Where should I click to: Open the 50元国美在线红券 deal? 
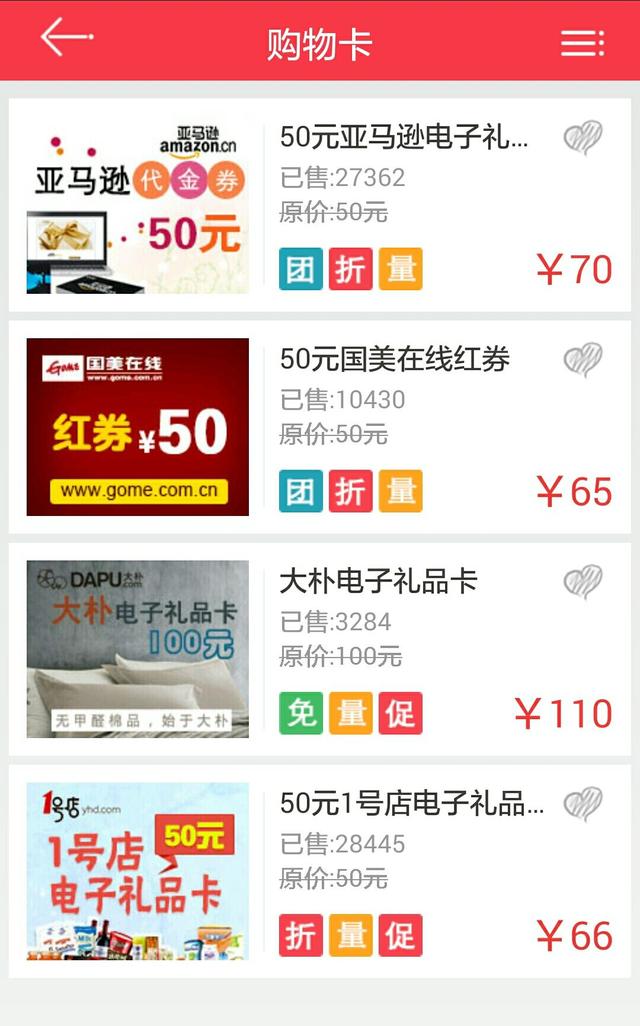(x=394, y=359)
